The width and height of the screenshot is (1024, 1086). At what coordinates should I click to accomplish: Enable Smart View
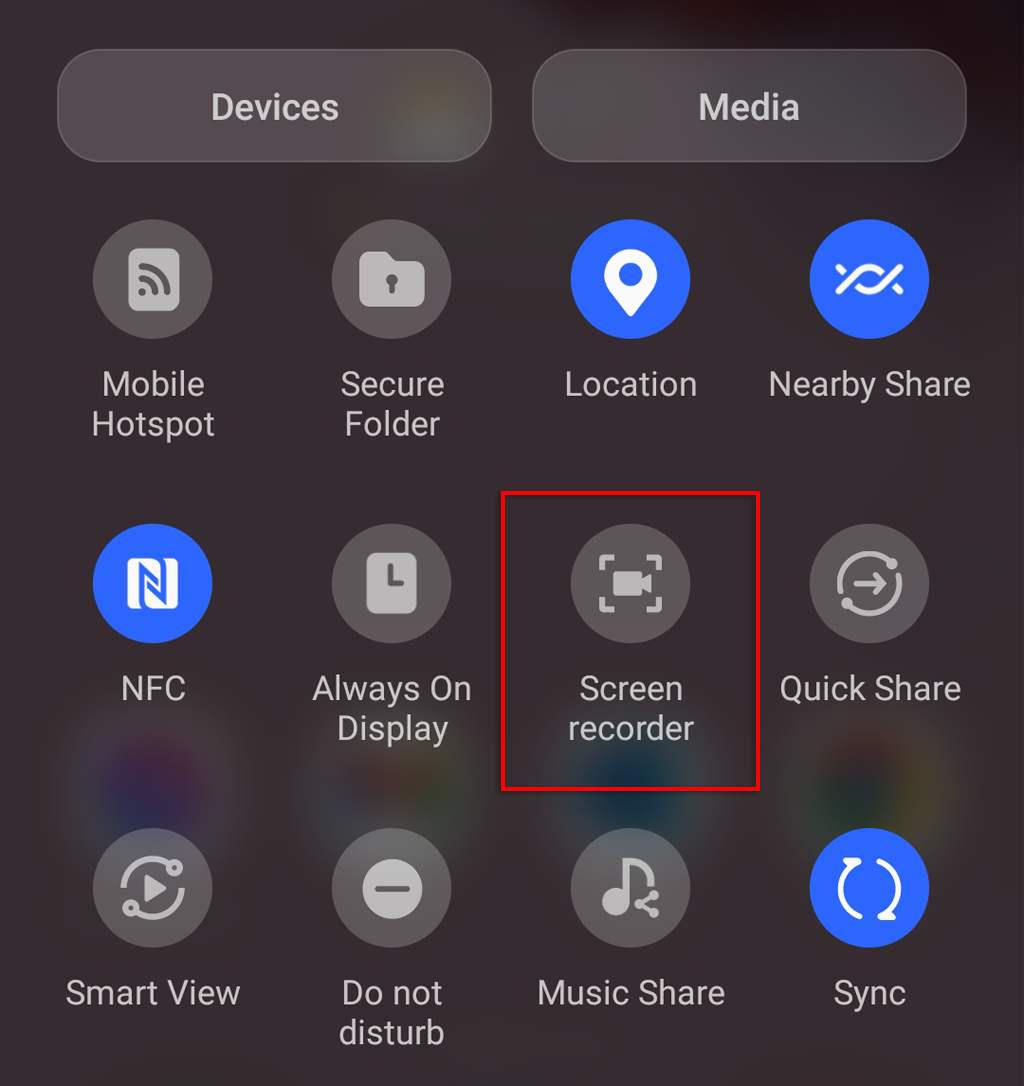coord(153,888)
